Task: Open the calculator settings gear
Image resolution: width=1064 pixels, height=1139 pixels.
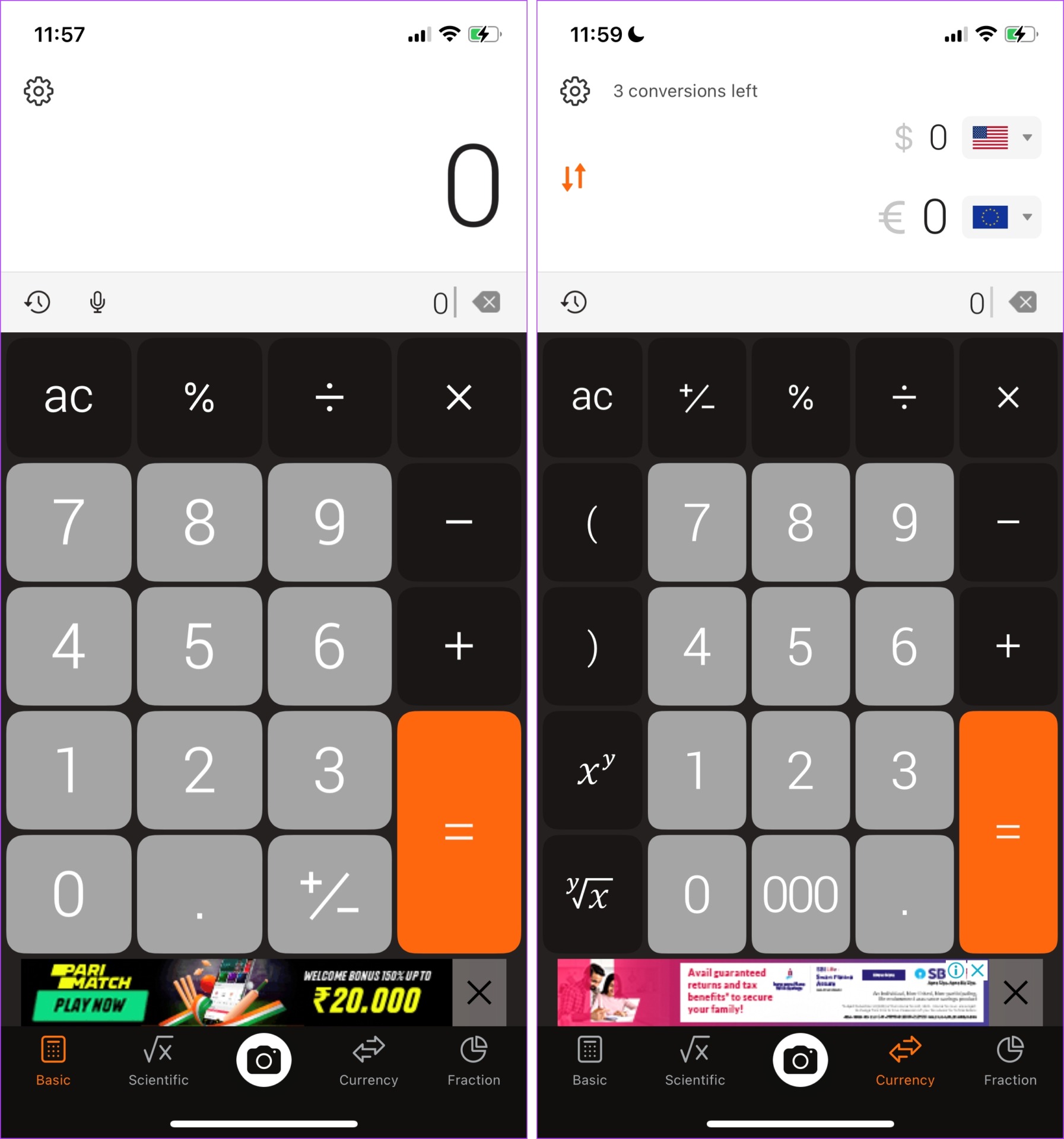Action: pyautogui.click(x=38, y=91)
